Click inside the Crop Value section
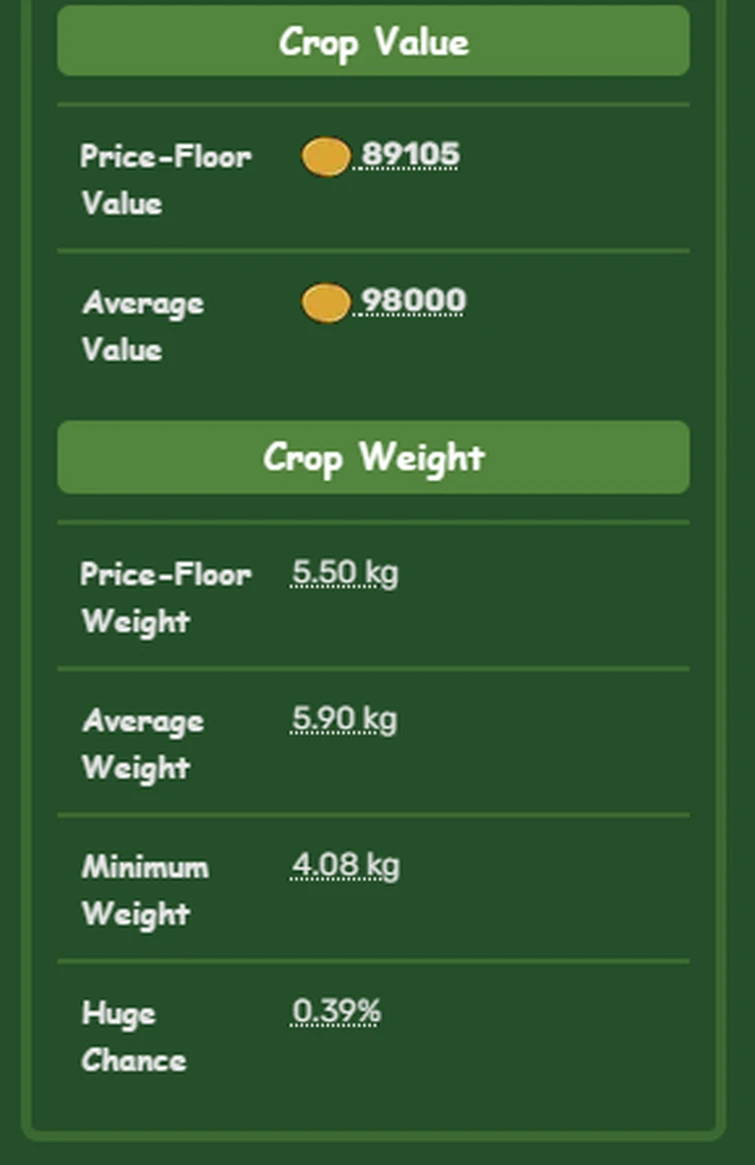755x1165 pixels. click(x=374, y=230)
